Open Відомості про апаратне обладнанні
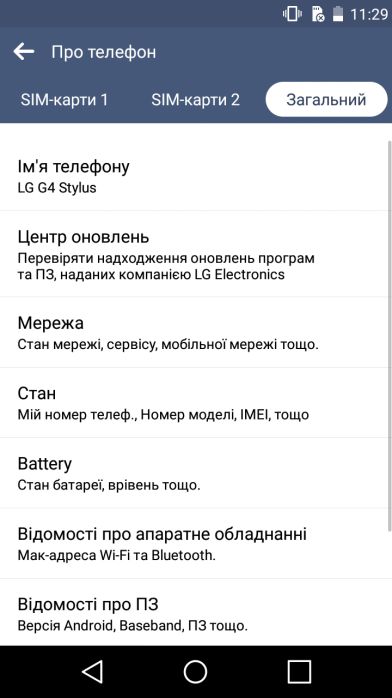Image resolution: width=392 pixels, height=698 pixels. (x=194, y=543)
